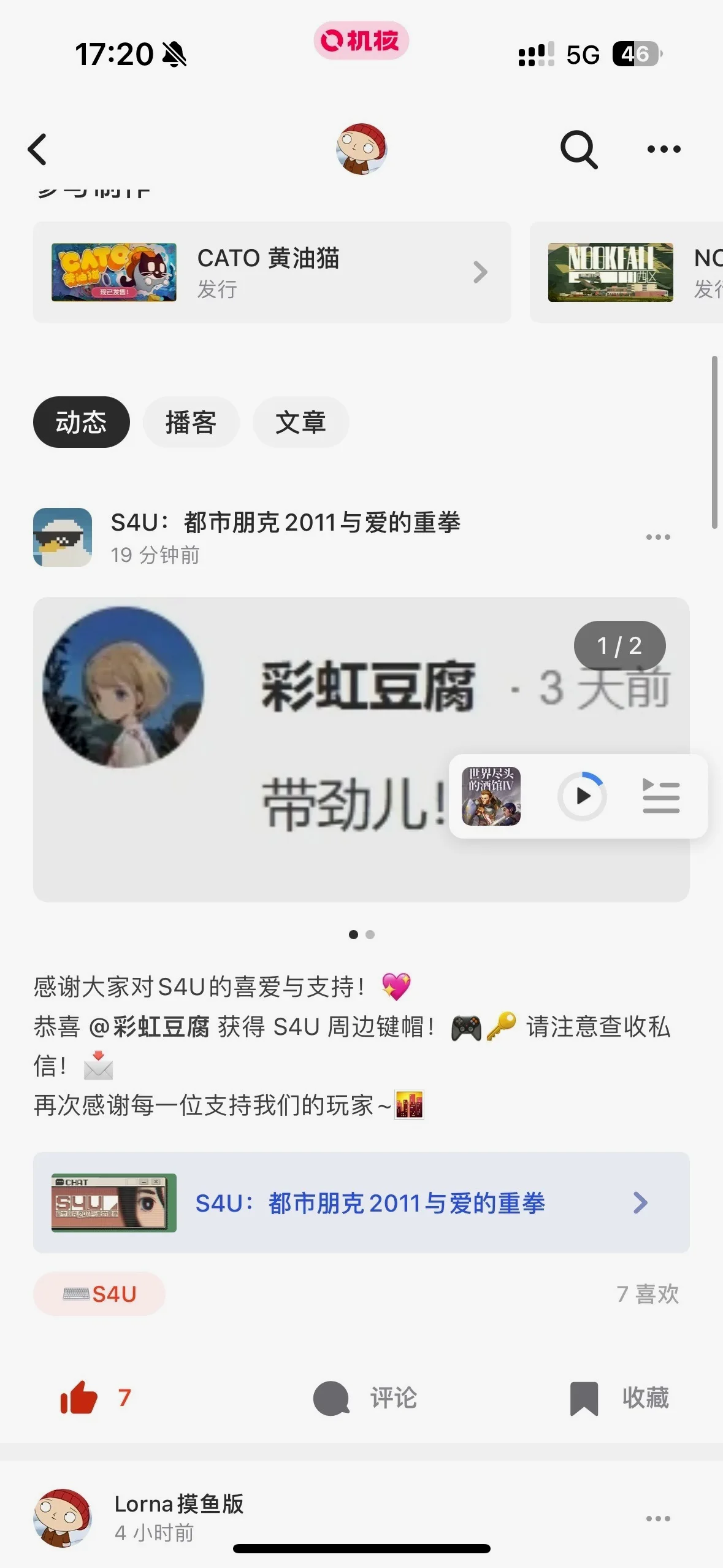Open the top bar overflow menu
This screenshot has height=1568, width=723.
664,149
